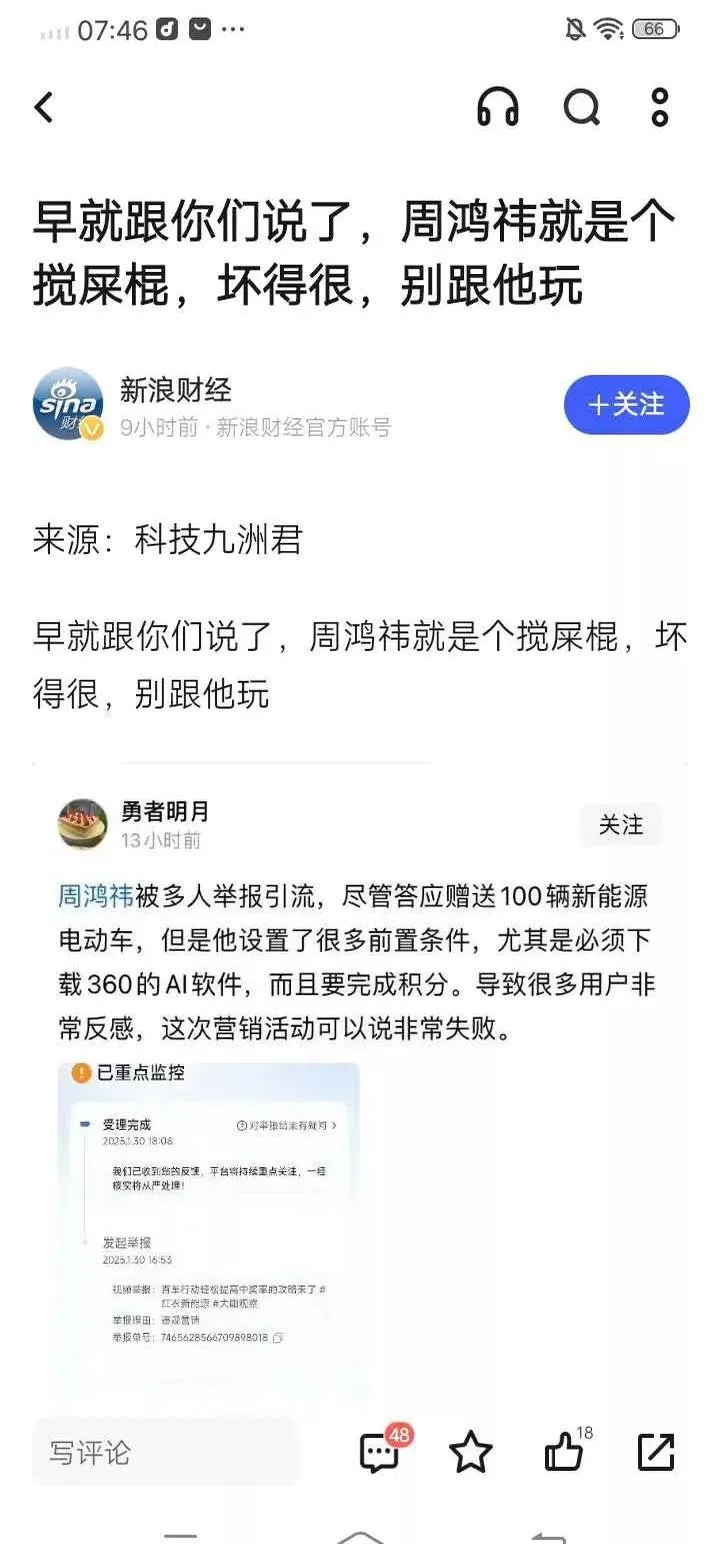
Task: Open search from the top bar
Action: [x=581, y=107]
